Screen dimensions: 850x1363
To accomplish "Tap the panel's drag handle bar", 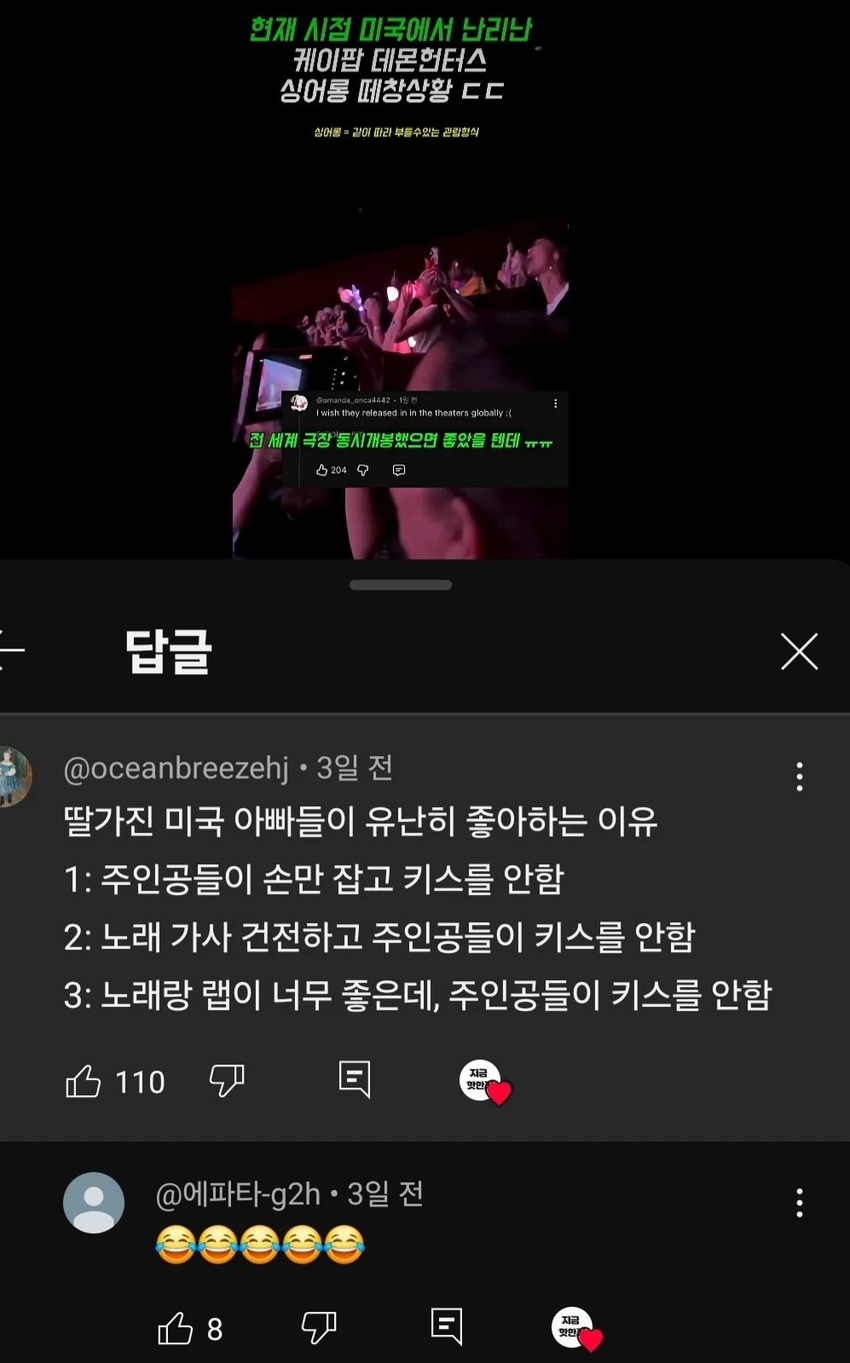I will click(400, 585).
